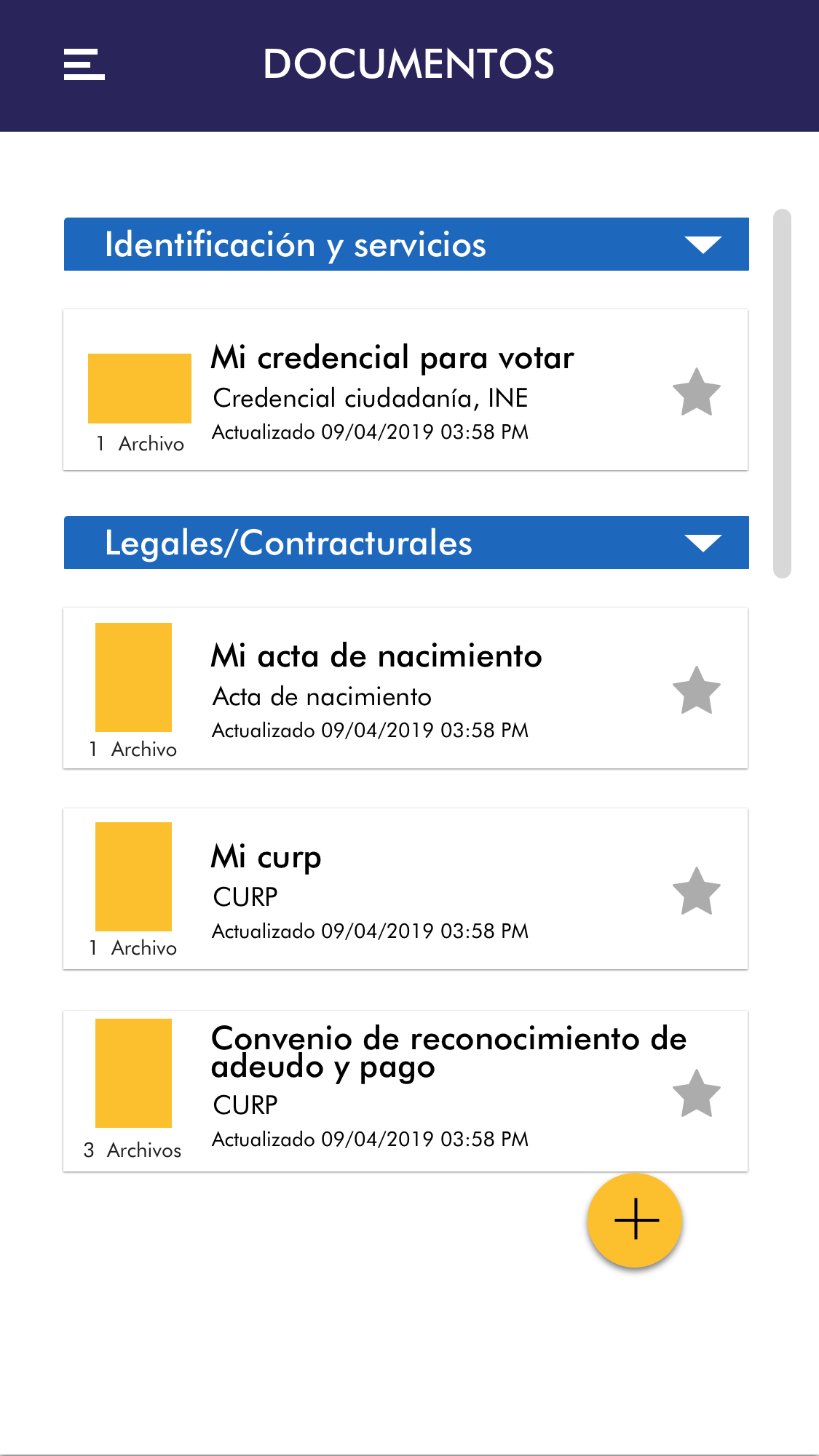Viewport: 819px width, 1456px height.
Task: Star Mi acta de nacimiento
Action: tap(696, 691)
